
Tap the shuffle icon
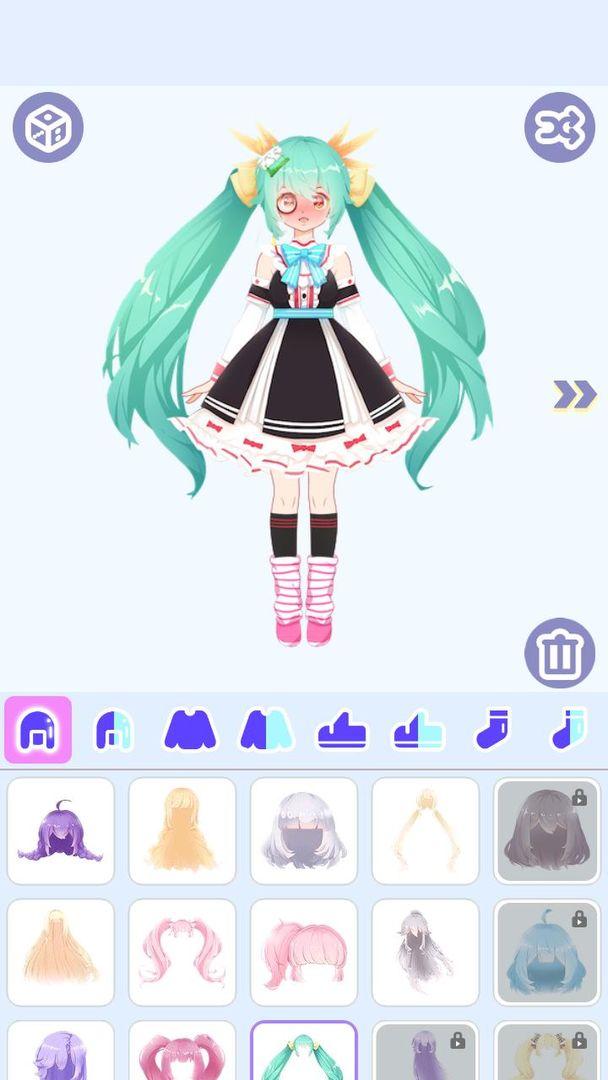tap(559, 127)
